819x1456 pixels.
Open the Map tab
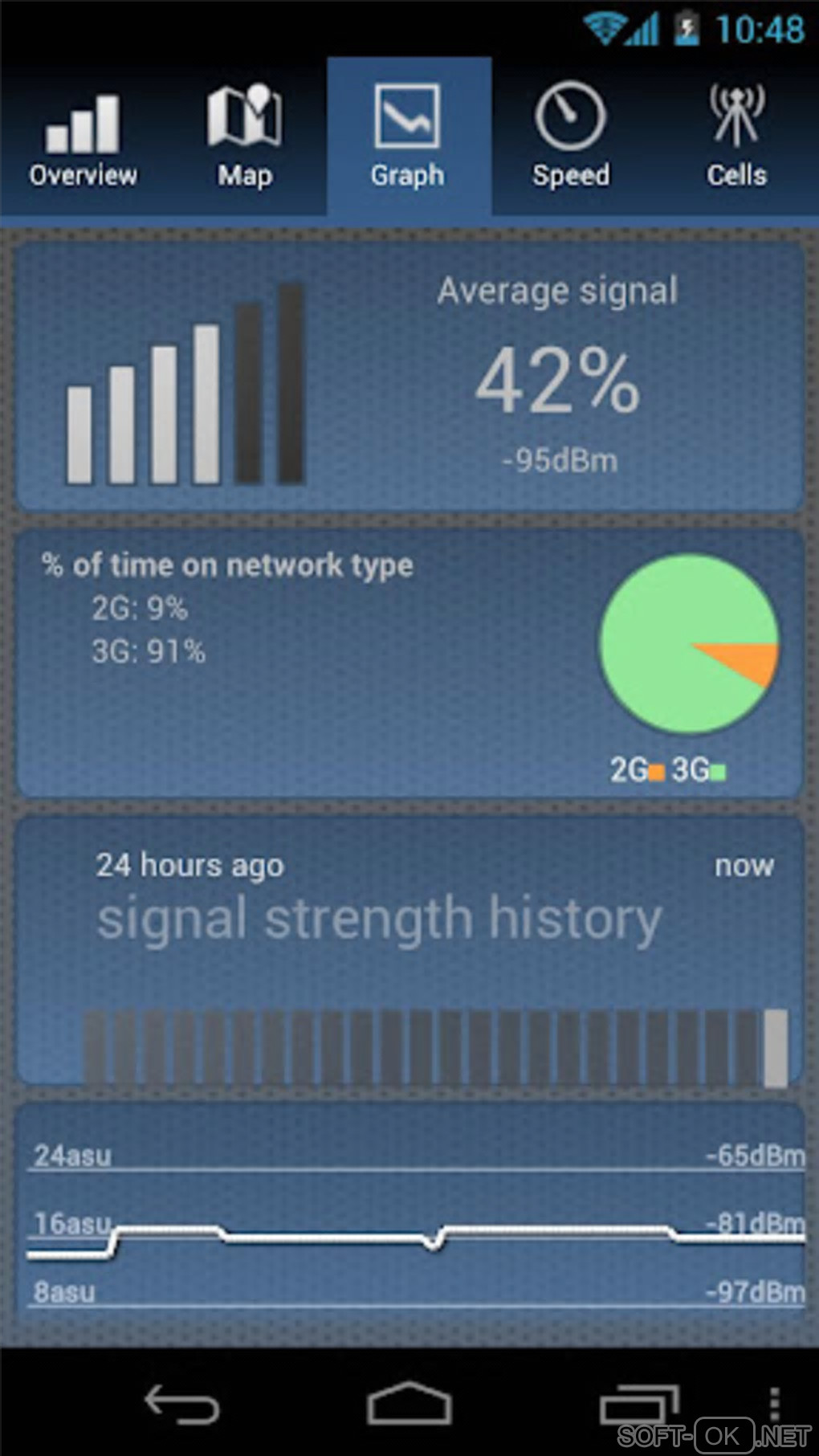pos(245,138)
